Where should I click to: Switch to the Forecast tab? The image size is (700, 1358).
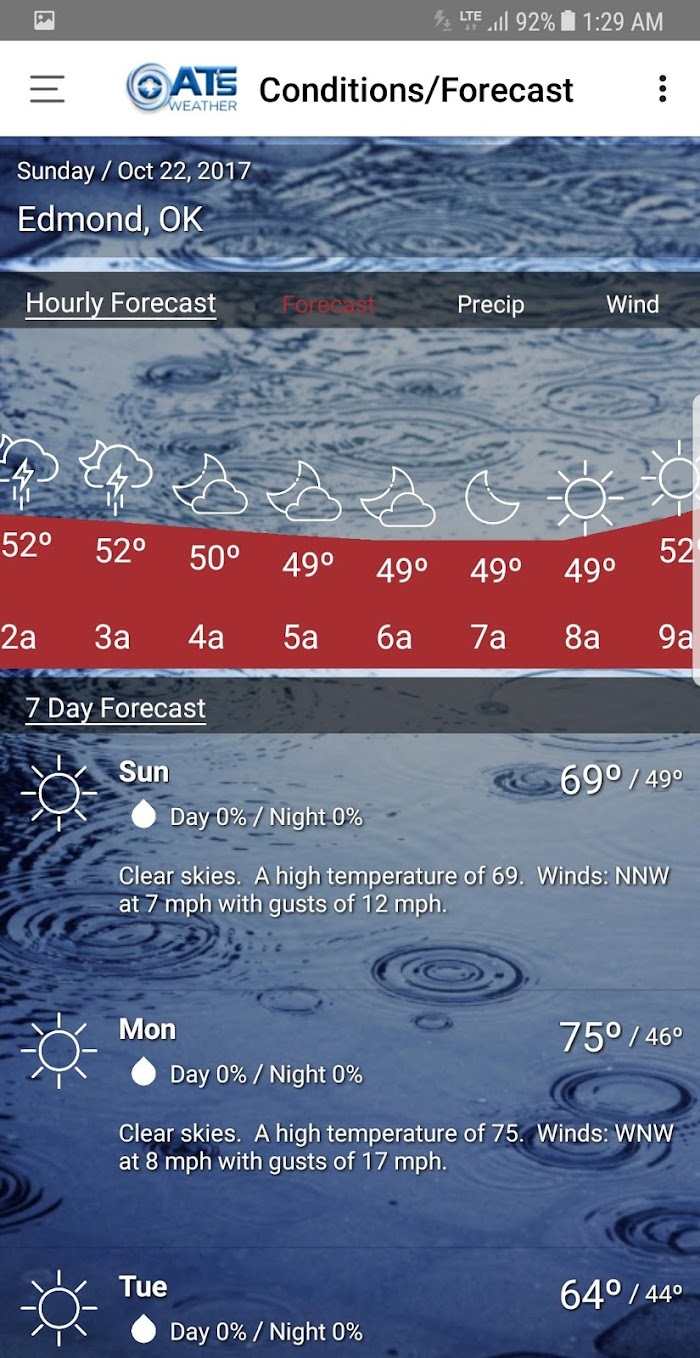pos(329,304)
